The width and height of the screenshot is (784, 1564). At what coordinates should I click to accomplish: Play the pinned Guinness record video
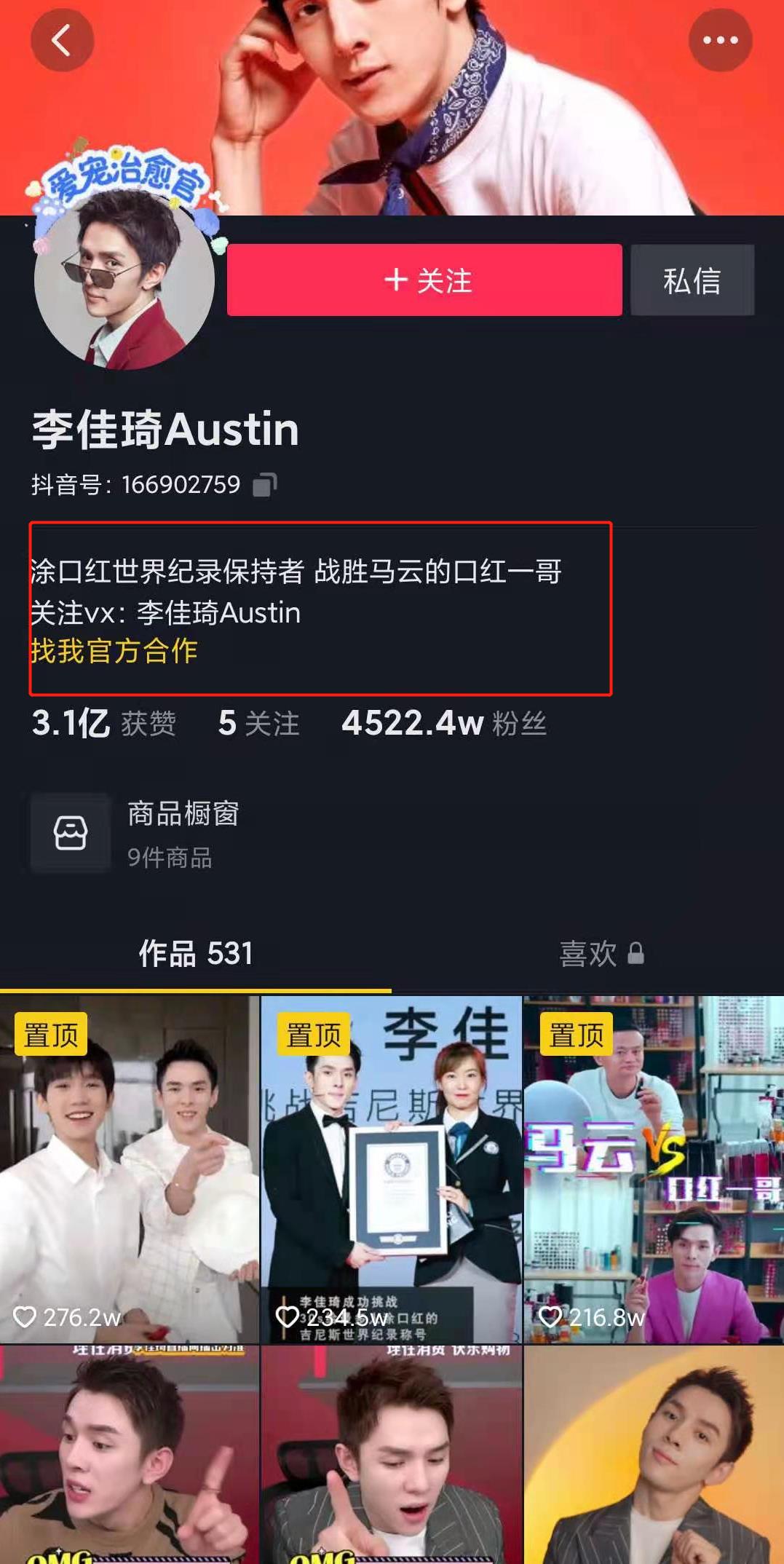pos(392,1169)
